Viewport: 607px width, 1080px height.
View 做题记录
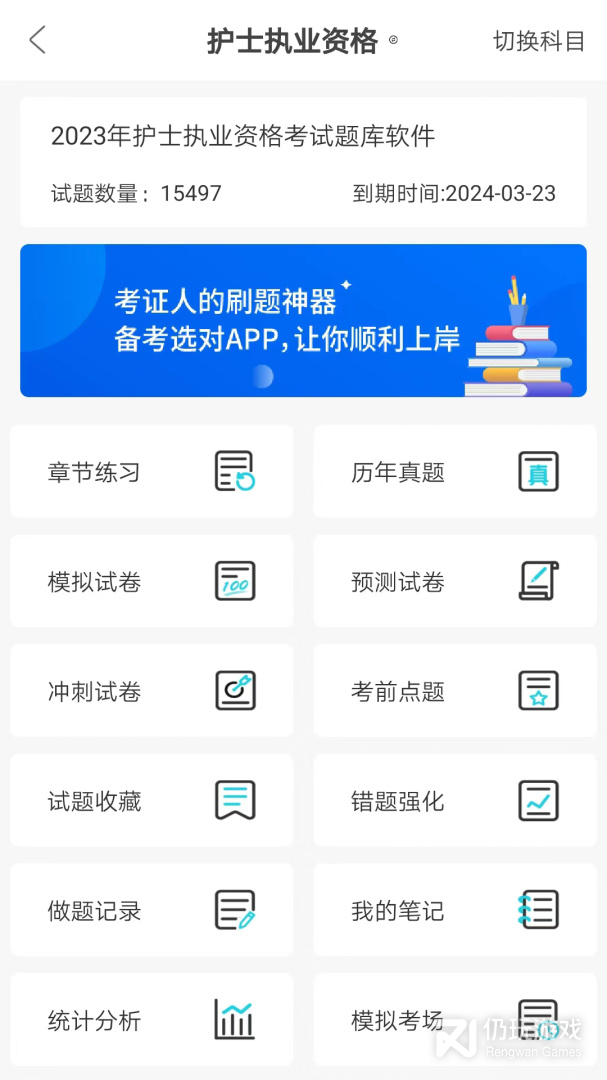pyautogui.click(x=152, y=911)
